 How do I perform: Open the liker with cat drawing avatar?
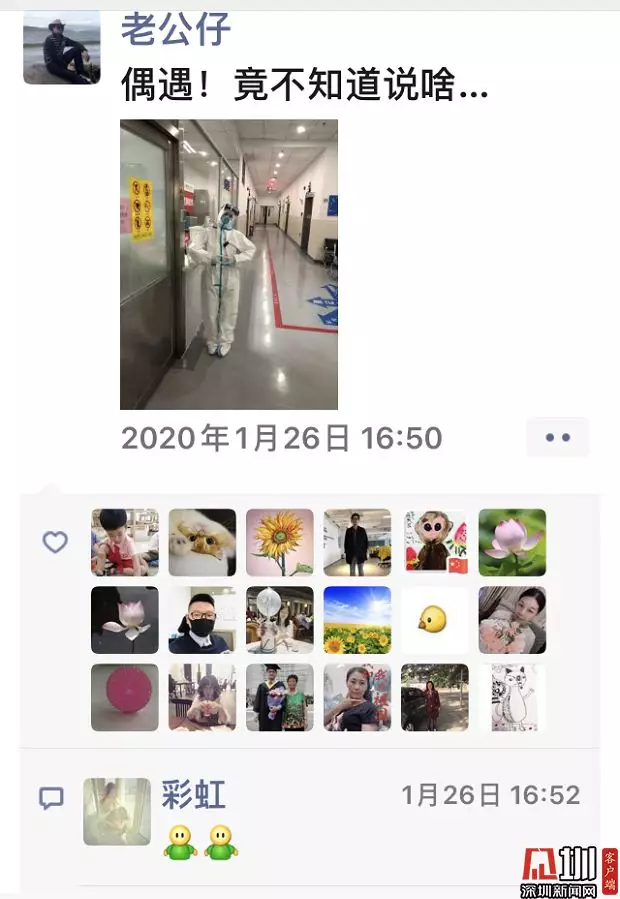pos(512,697)
